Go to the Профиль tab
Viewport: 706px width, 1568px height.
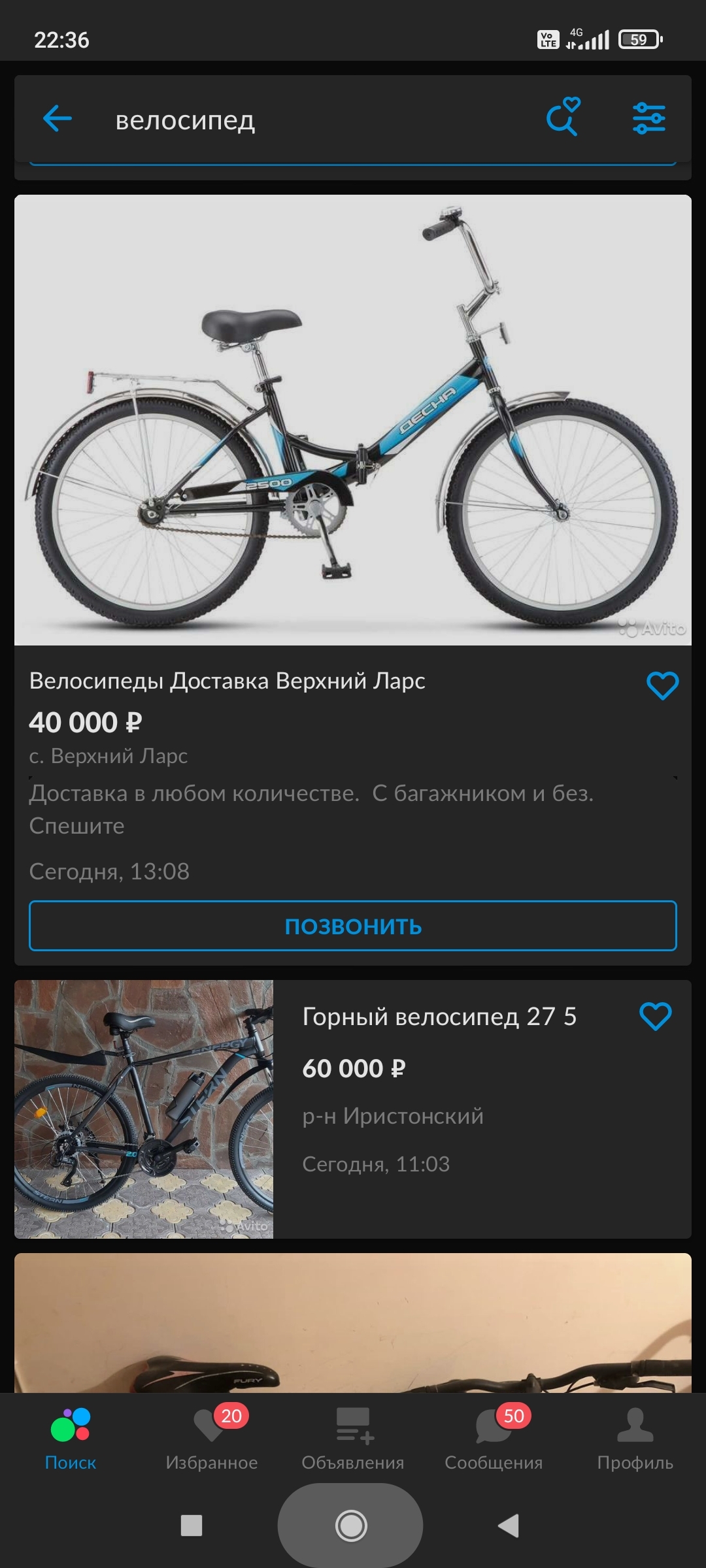click(x=635, y=1438)
